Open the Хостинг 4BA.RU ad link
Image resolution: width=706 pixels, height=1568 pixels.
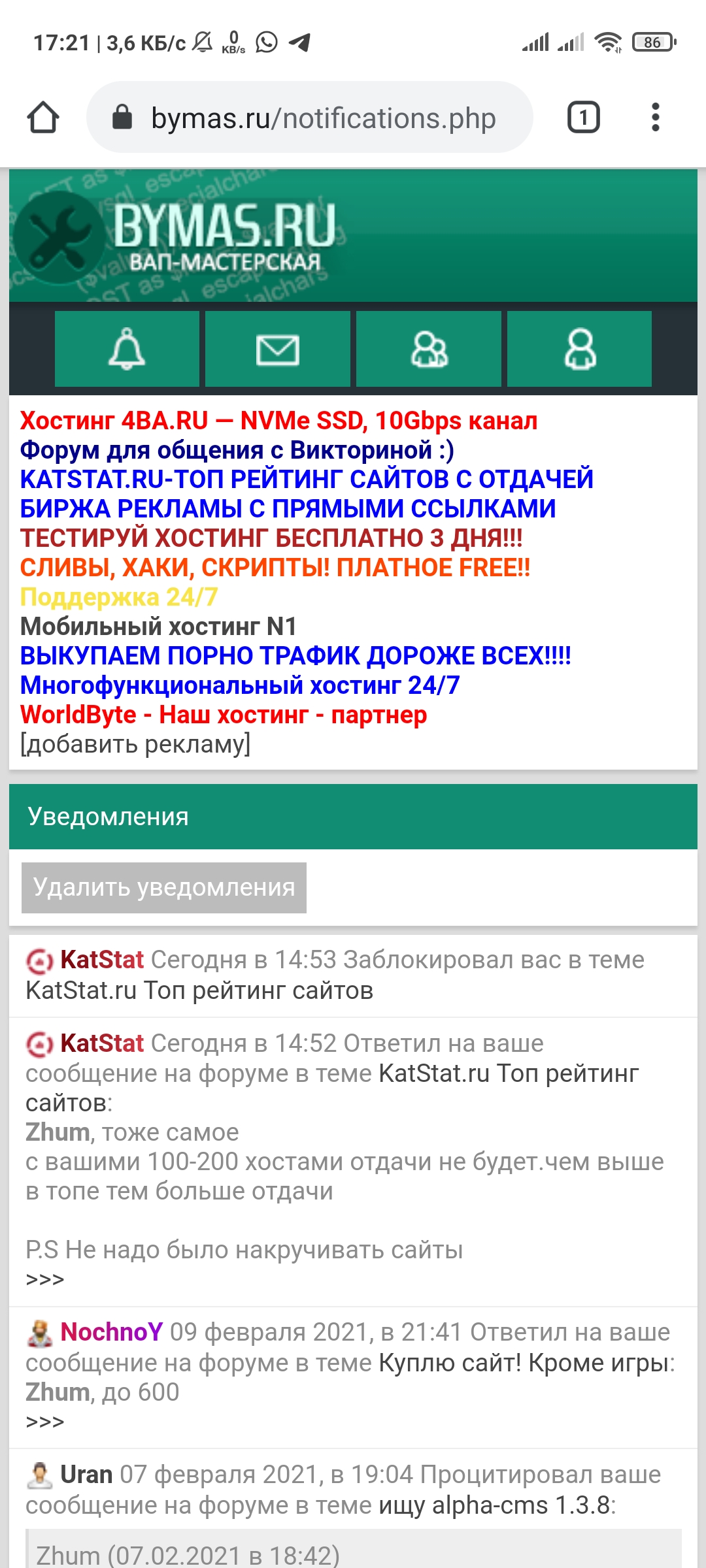coord(278,421)
